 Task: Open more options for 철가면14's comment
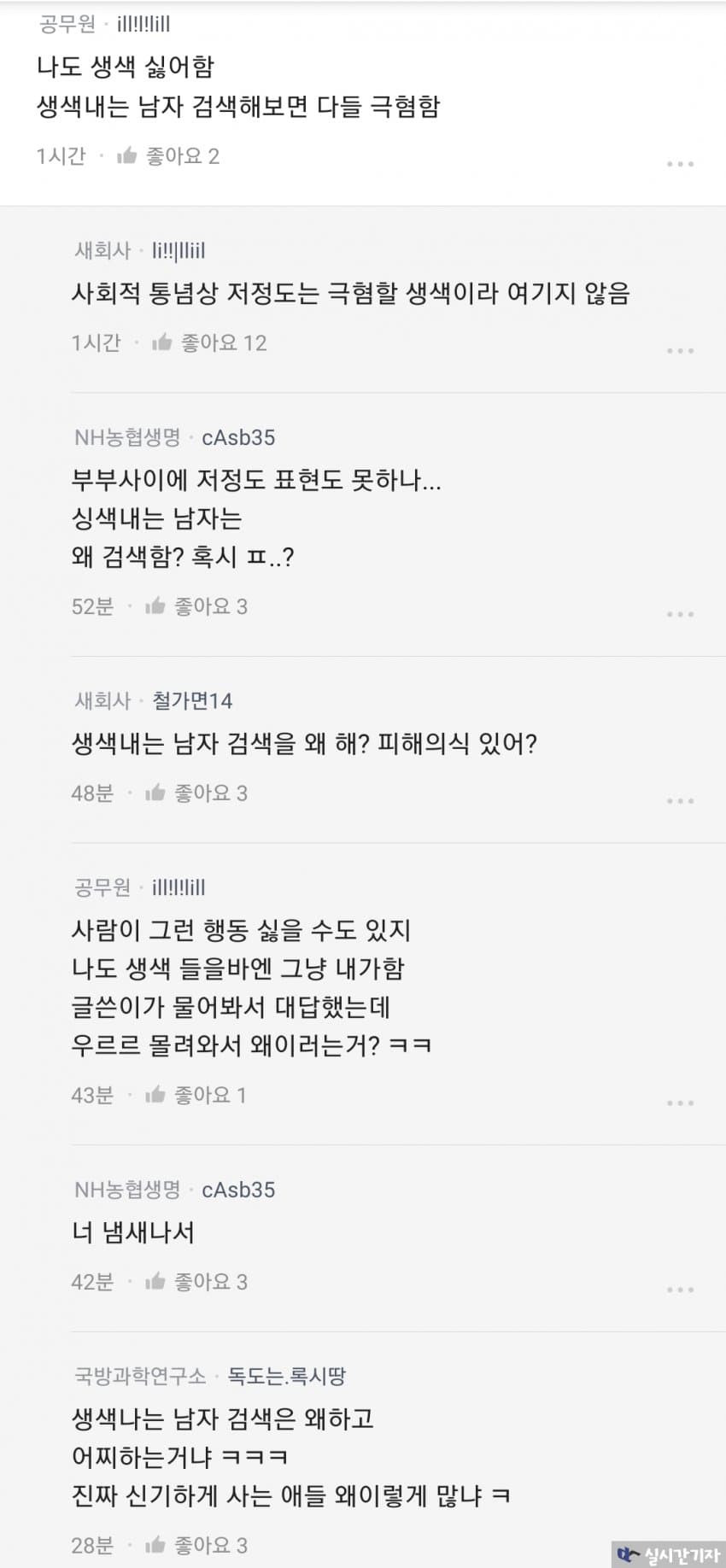pos(680,801)
